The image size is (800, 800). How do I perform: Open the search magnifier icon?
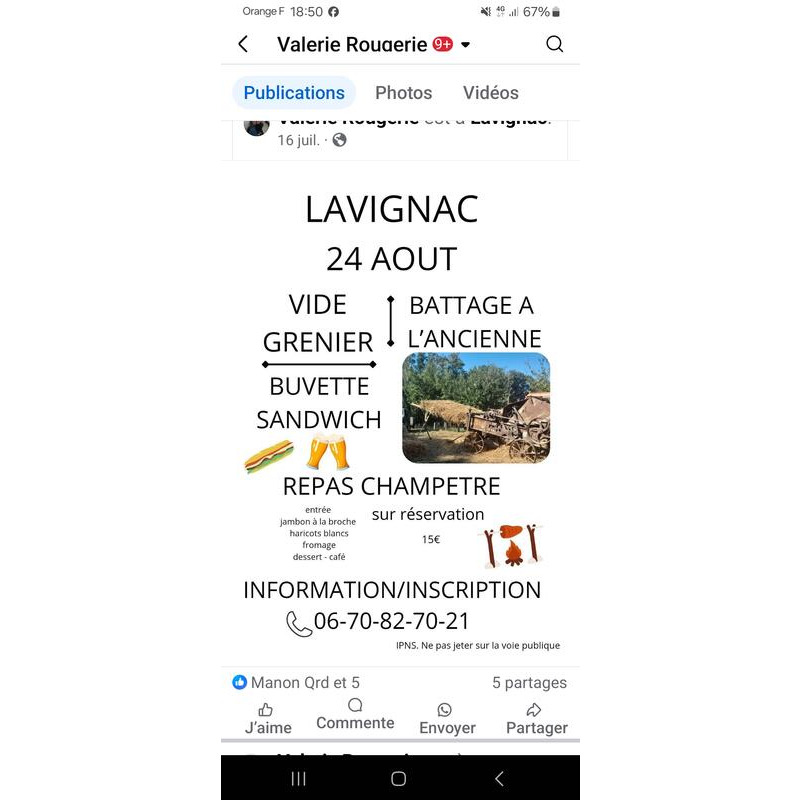(x=554, y=44)
